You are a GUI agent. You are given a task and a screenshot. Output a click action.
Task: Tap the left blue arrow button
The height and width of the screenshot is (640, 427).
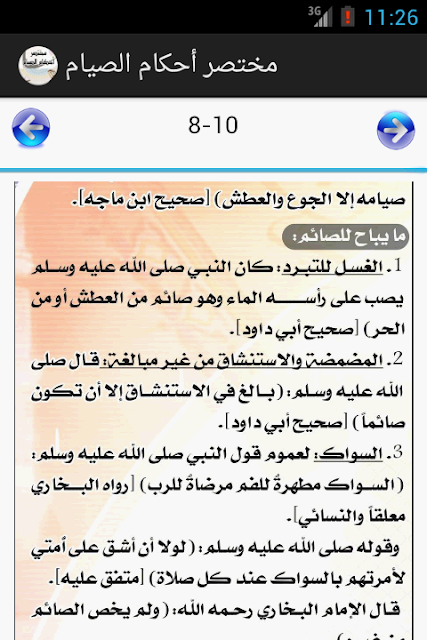[x=31, y=128]
